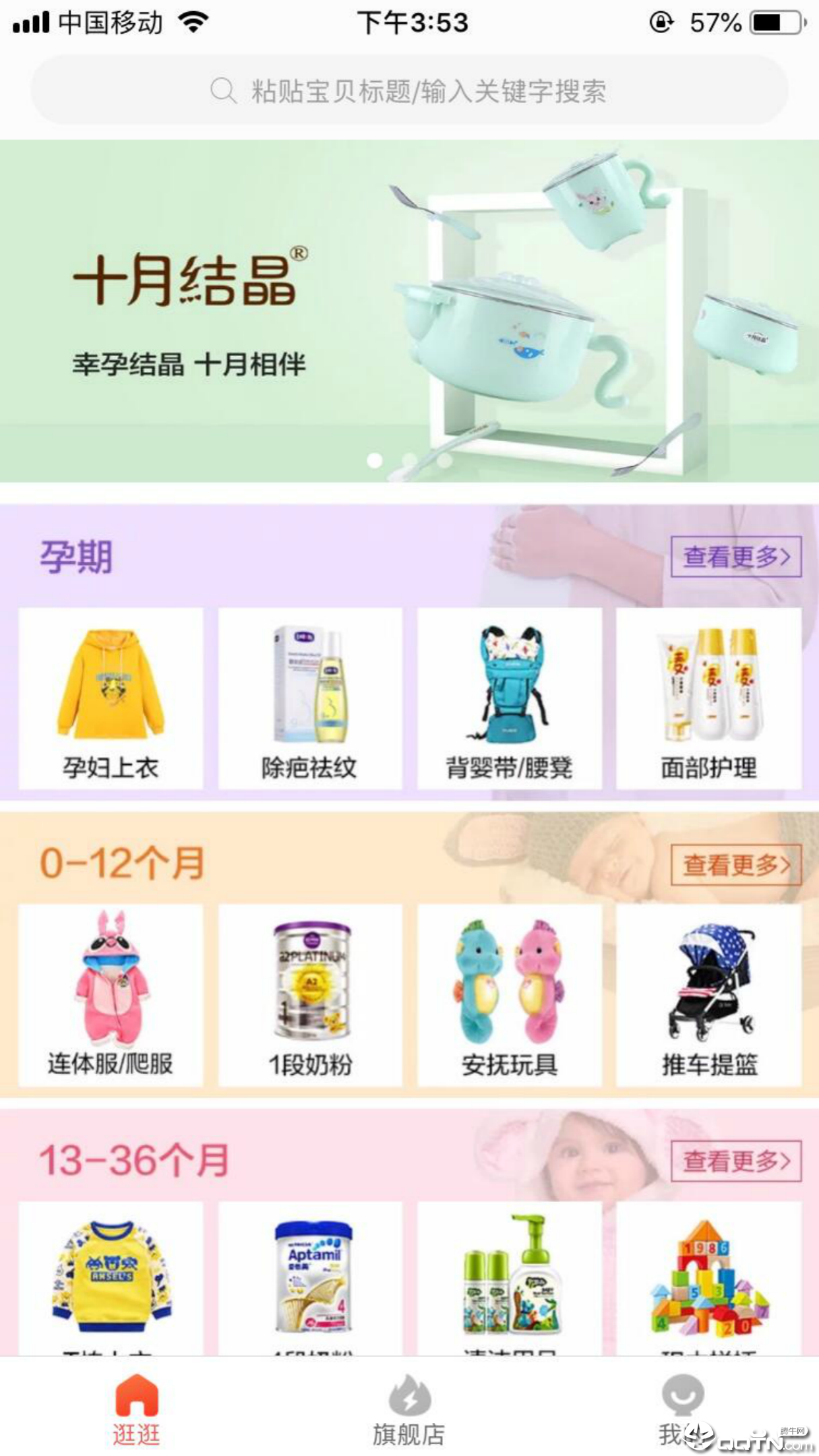Select the 安抚玩具 category tile

click(509, 996)
